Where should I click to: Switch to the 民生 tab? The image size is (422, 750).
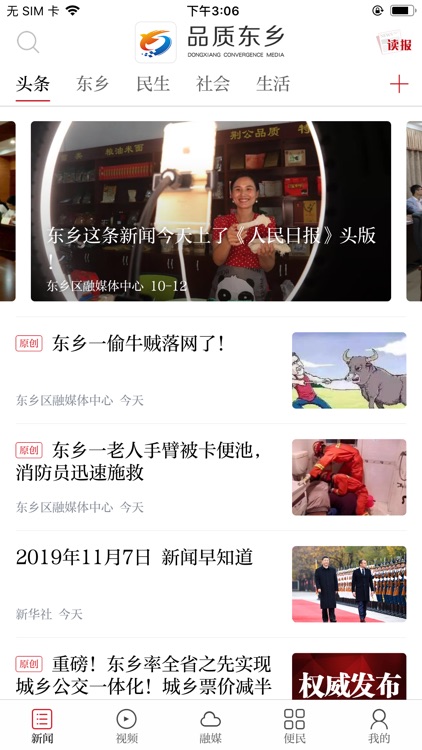(153, 84)
